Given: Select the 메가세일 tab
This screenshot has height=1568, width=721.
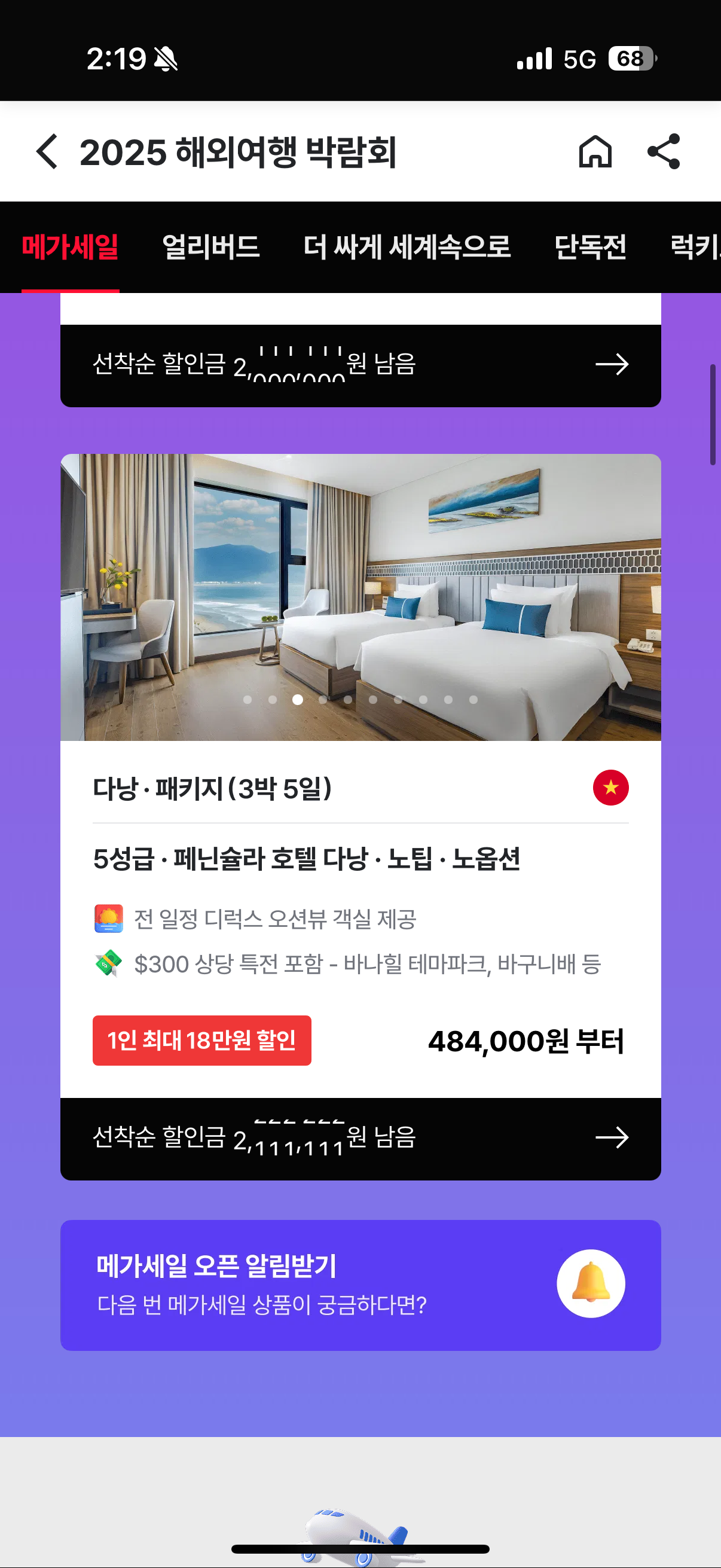Looking at the screenshot, I should (x=70, y=247).
